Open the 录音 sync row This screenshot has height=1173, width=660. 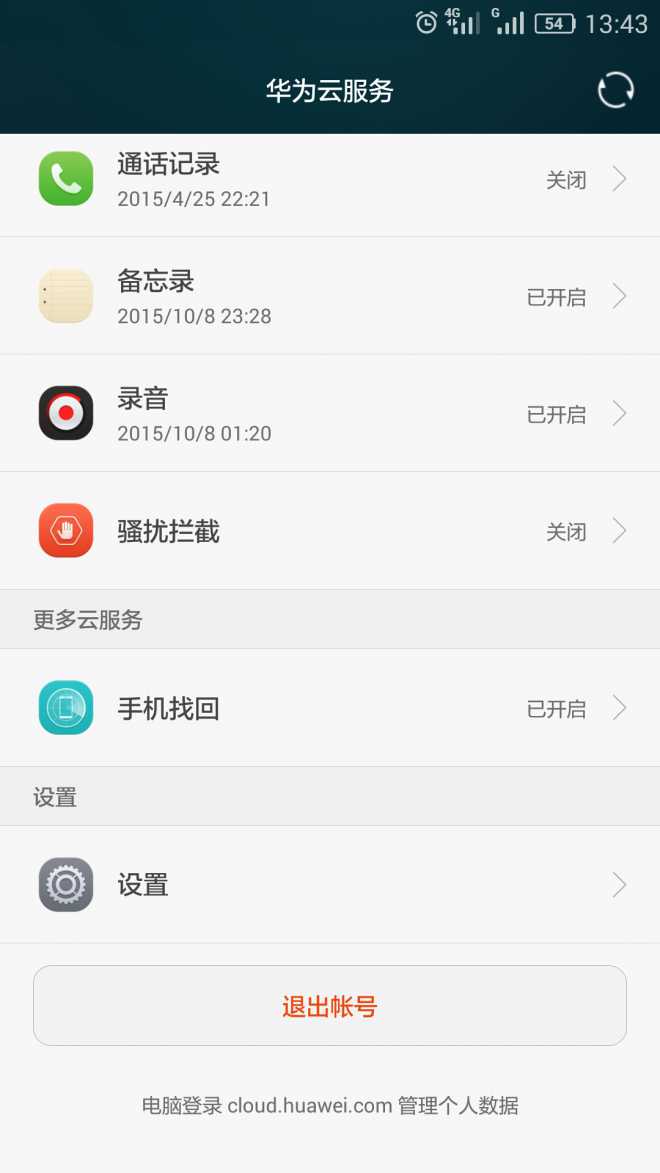[x=330, y=413]
